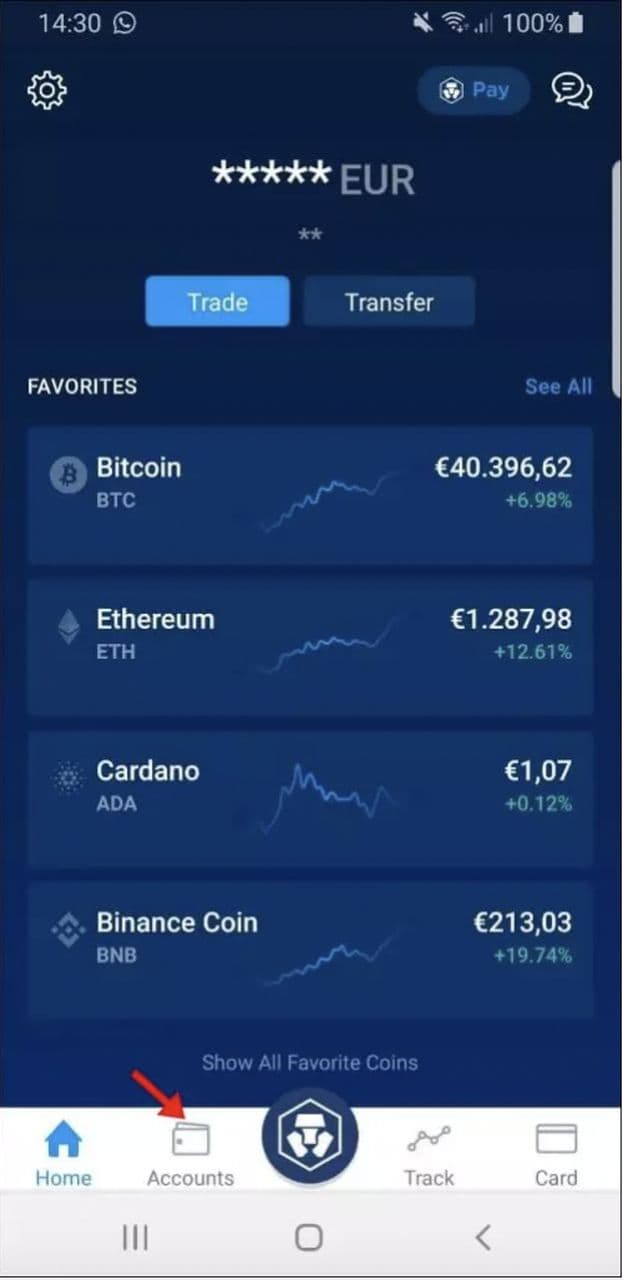623x1280 pixels.
Task: Show All Favorite Coins
Action: pos(310,1063)
